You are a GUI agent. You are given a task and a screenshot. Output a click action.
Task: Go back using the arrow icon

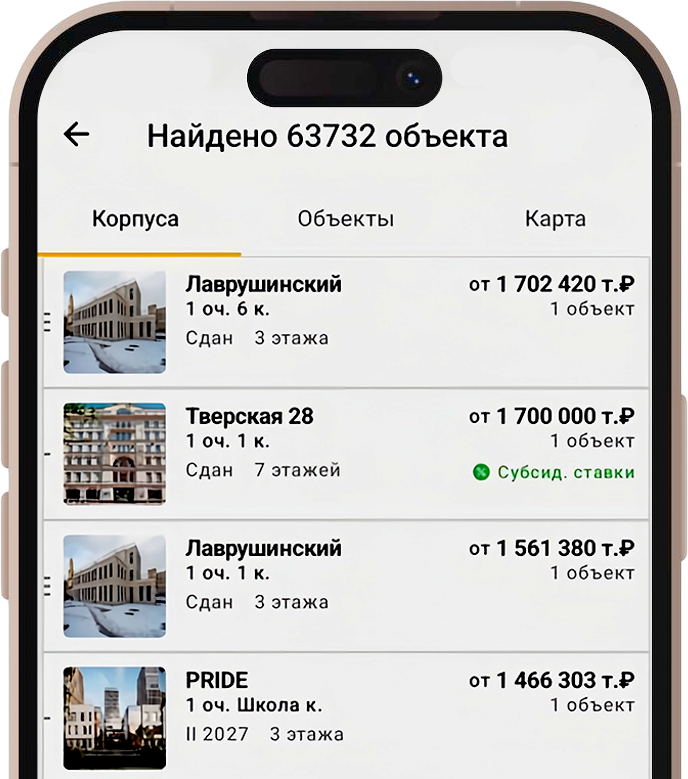tap(76, 135)
